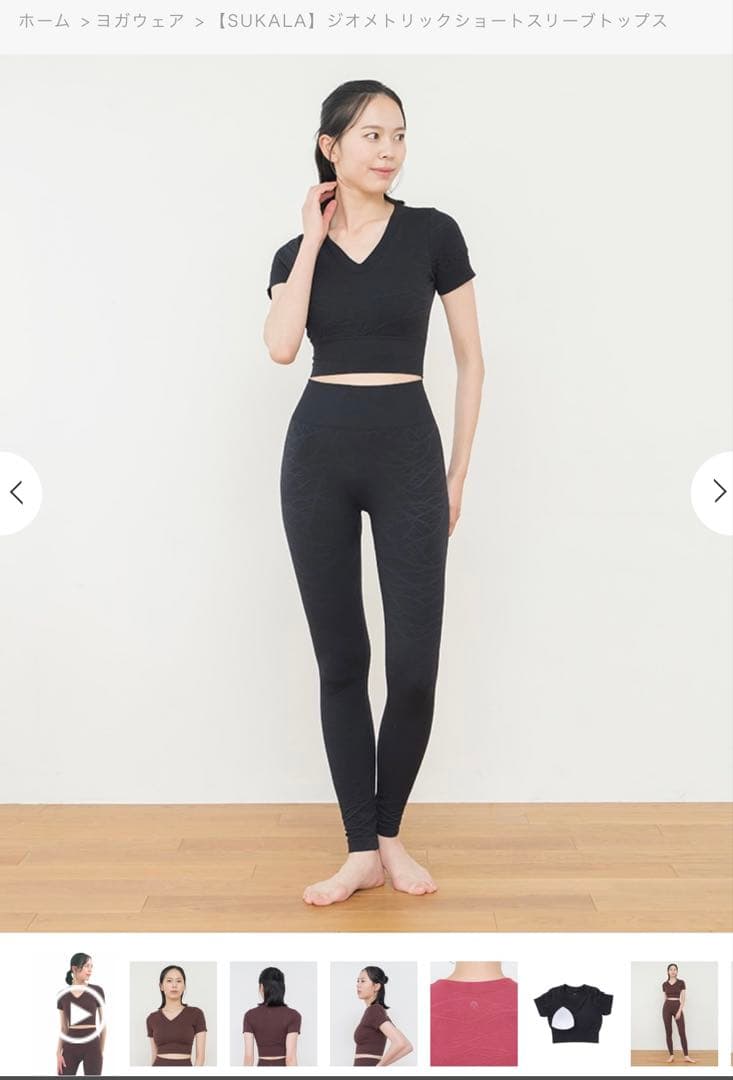733x1080 pixels.
Task: Select the black top with pad thumbnail
Action: (573, 1013)
